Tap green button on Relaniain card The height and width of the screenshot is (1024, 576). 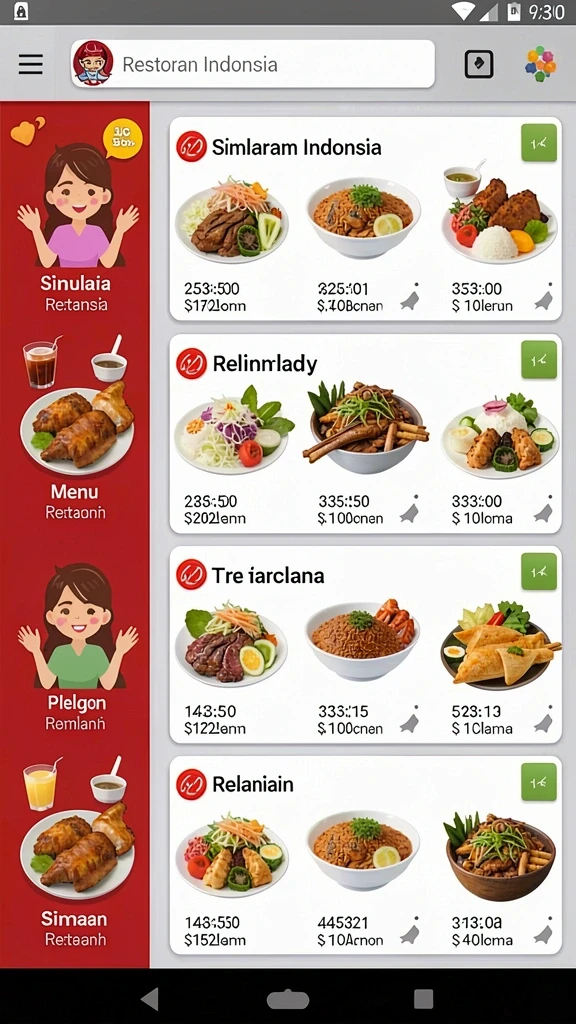pyautogui.click(x=539, y=782)
